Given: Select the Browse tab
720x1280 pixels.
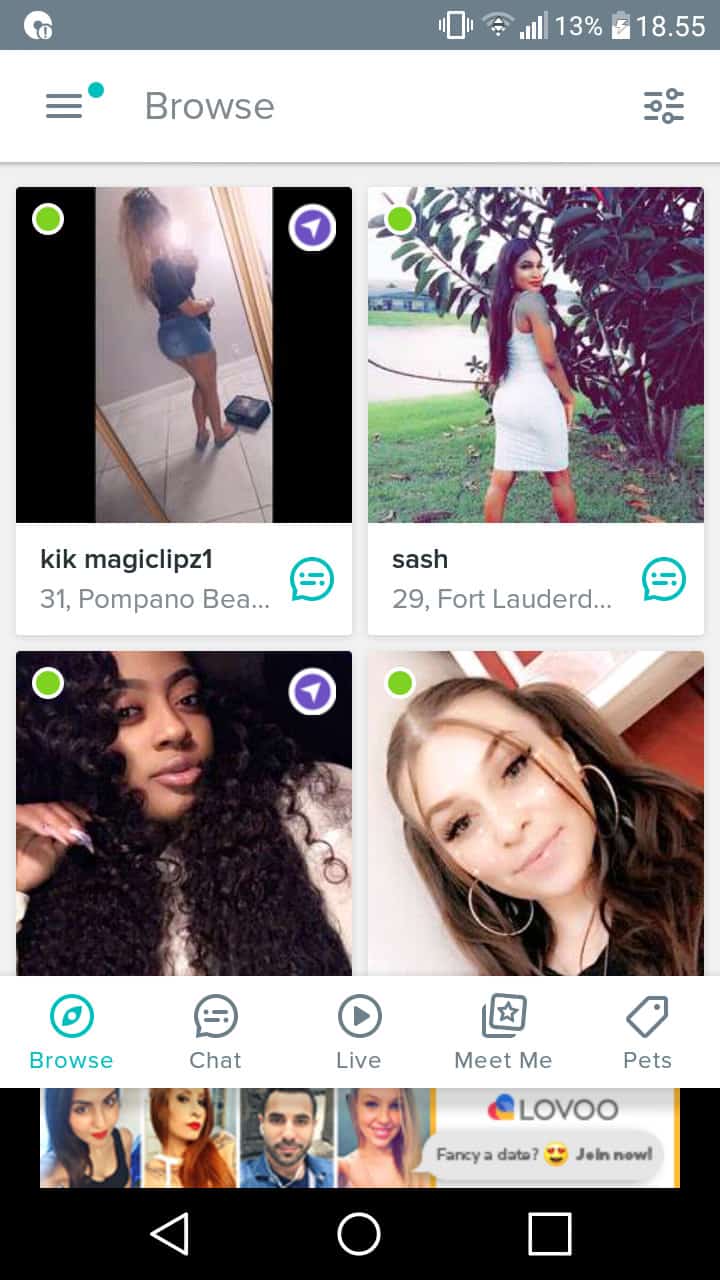Looking at the screenshot, I should click(x=71, y=1033).
